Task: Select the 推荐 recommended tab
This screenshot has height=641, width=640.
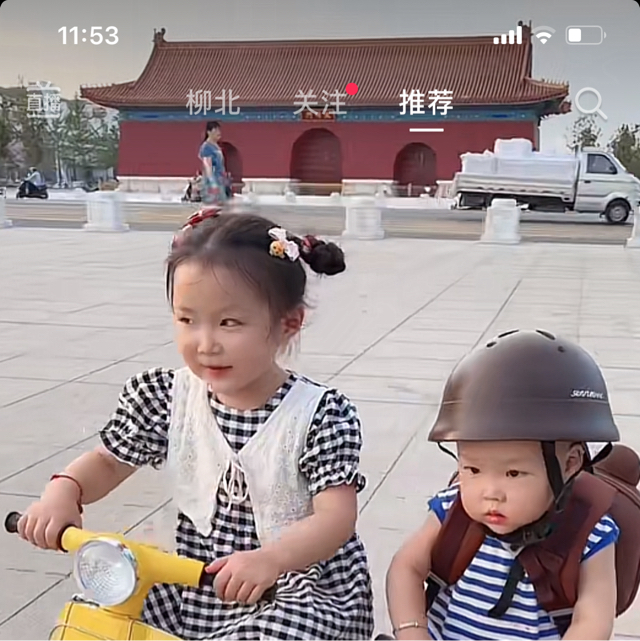Action: click(x=426, y=102)
